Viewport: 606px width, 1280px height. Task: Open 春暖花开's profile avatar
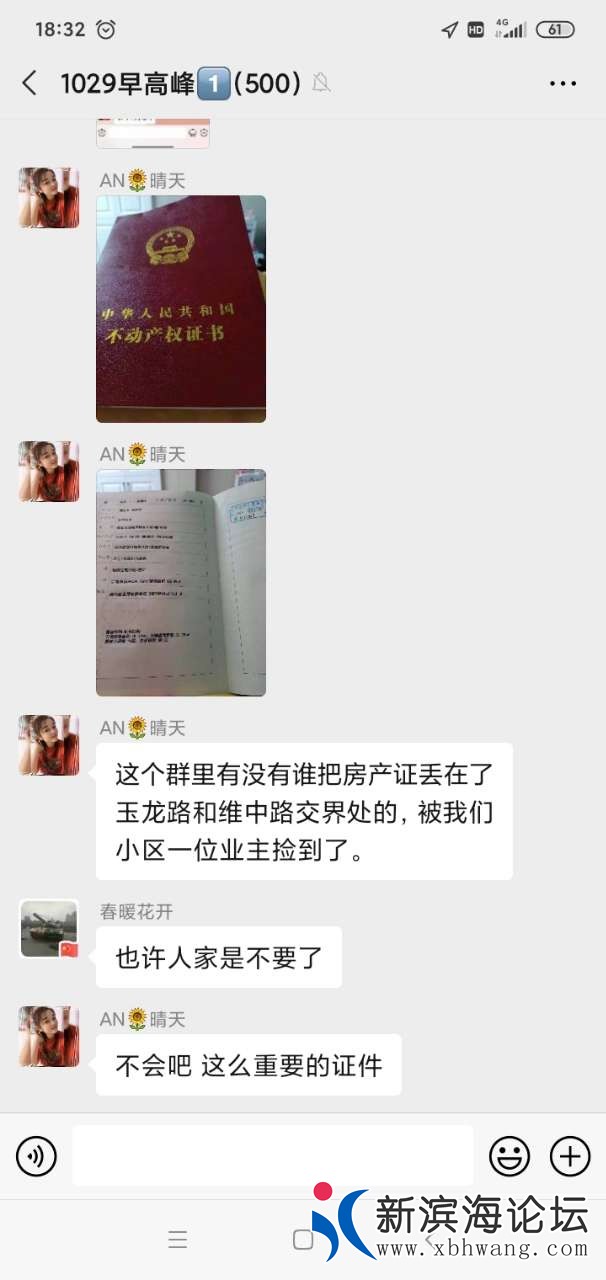click(49, 928)
